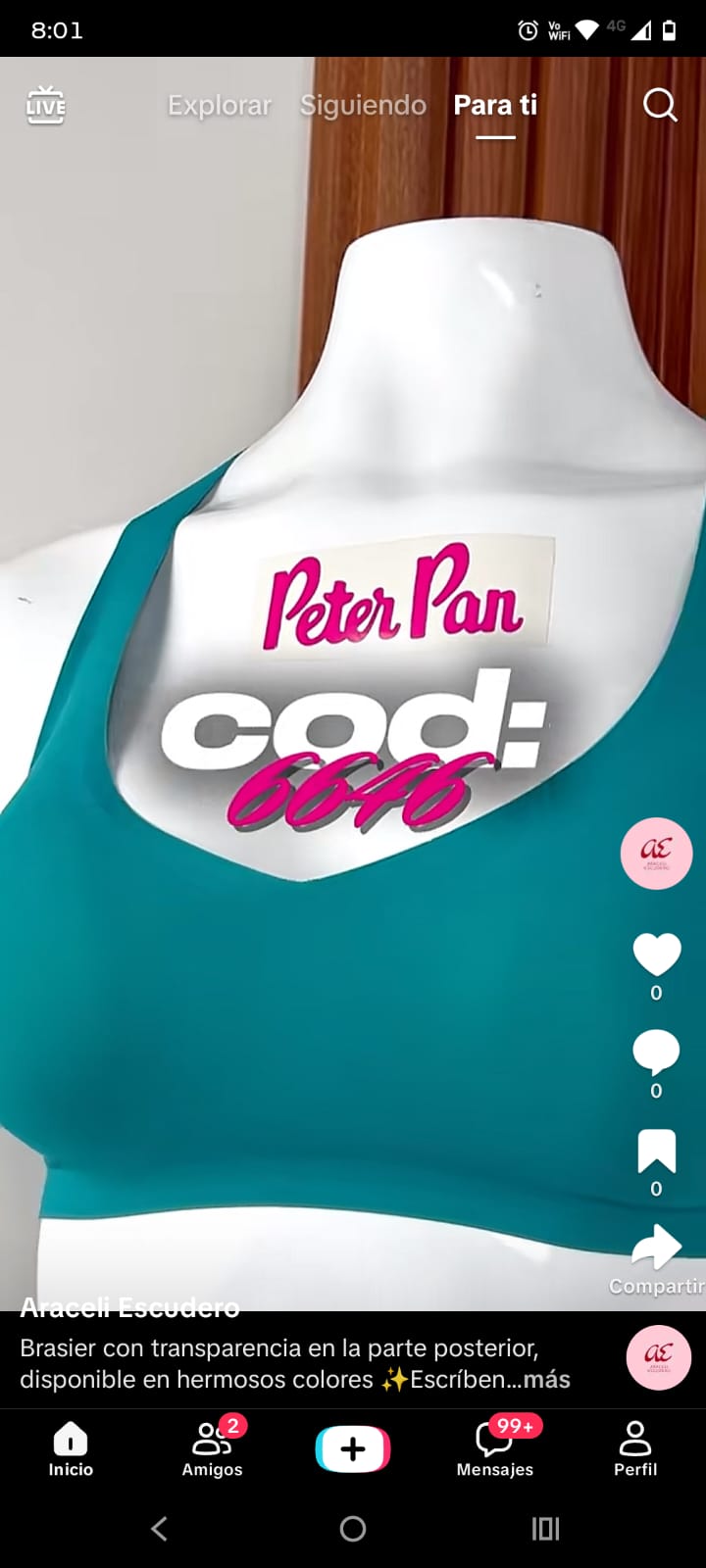The image size is (706, 1568).
Task: Open the spinning sound disc
Action: [x=658, y=1357]
